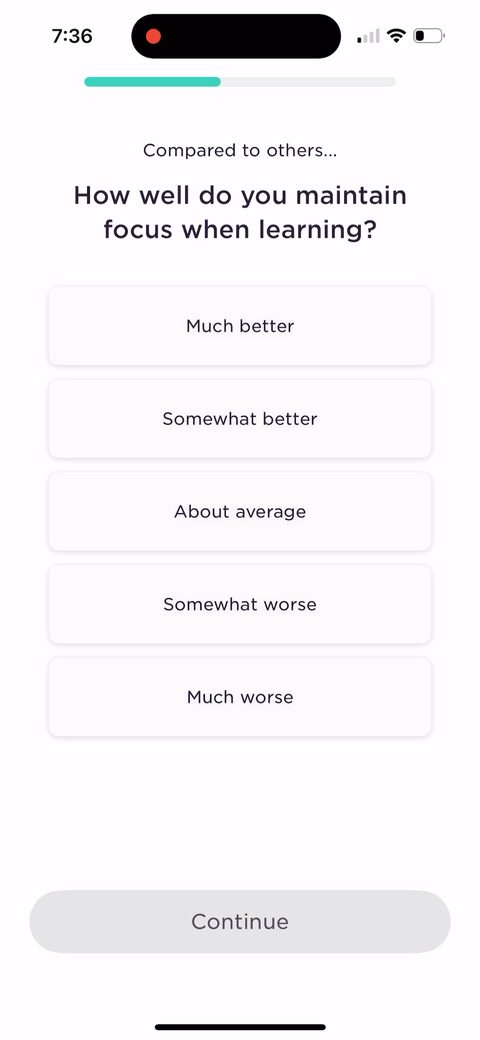Pick the About average answer
The height and width of the screenshot is (1040, 480).
pos(240,511)
